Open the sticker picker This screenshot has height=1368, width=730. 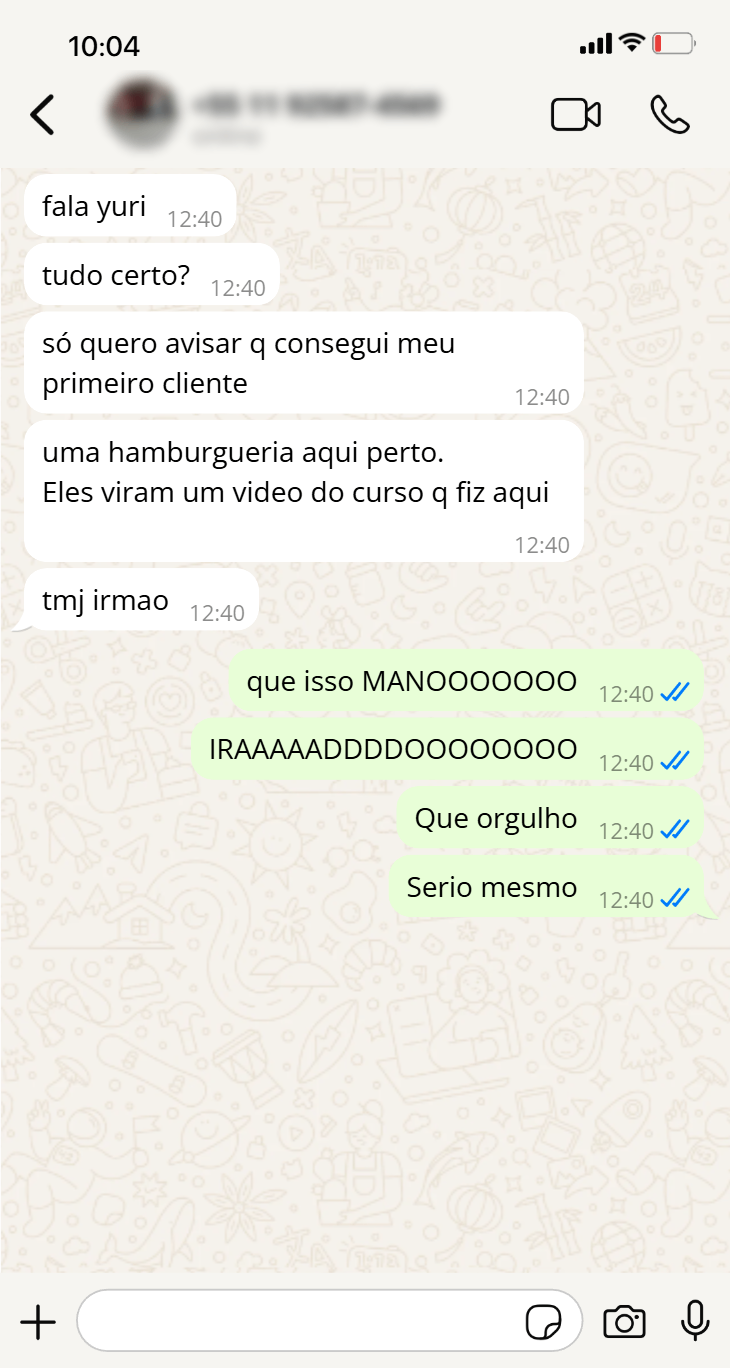543,1322
